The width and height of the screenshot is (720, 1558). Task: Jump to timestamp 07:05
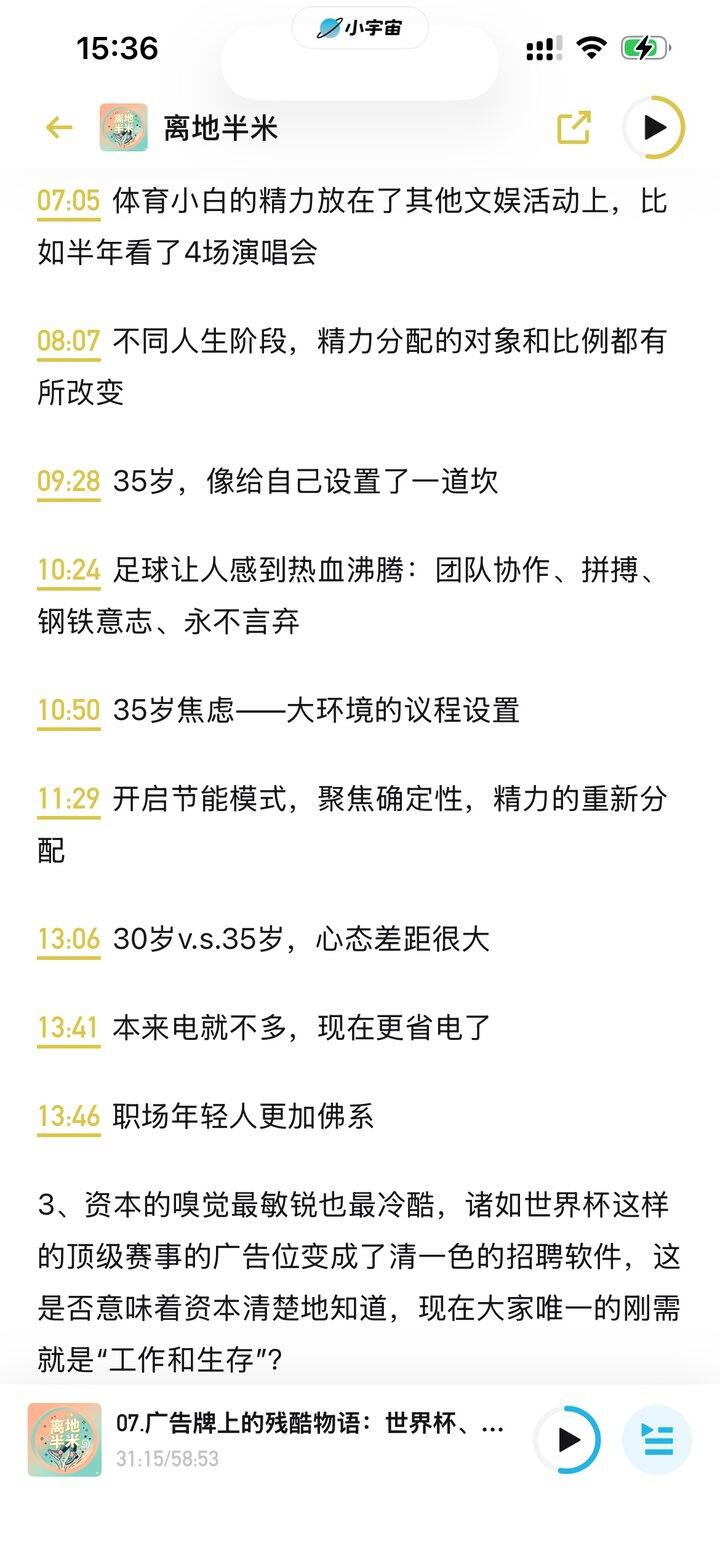pos(69,202)
